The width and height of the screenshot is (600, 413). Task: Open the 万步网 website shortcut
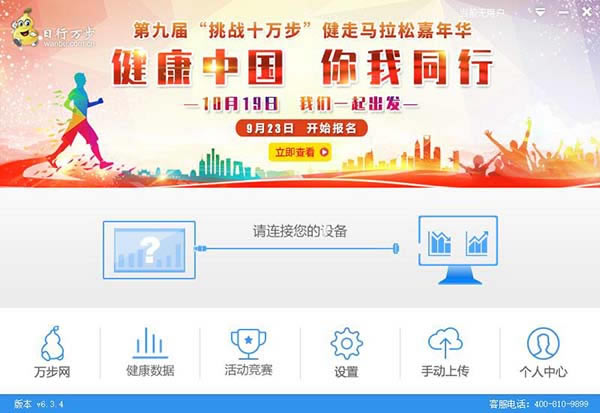pyautogui.click(x=50, y=353)
